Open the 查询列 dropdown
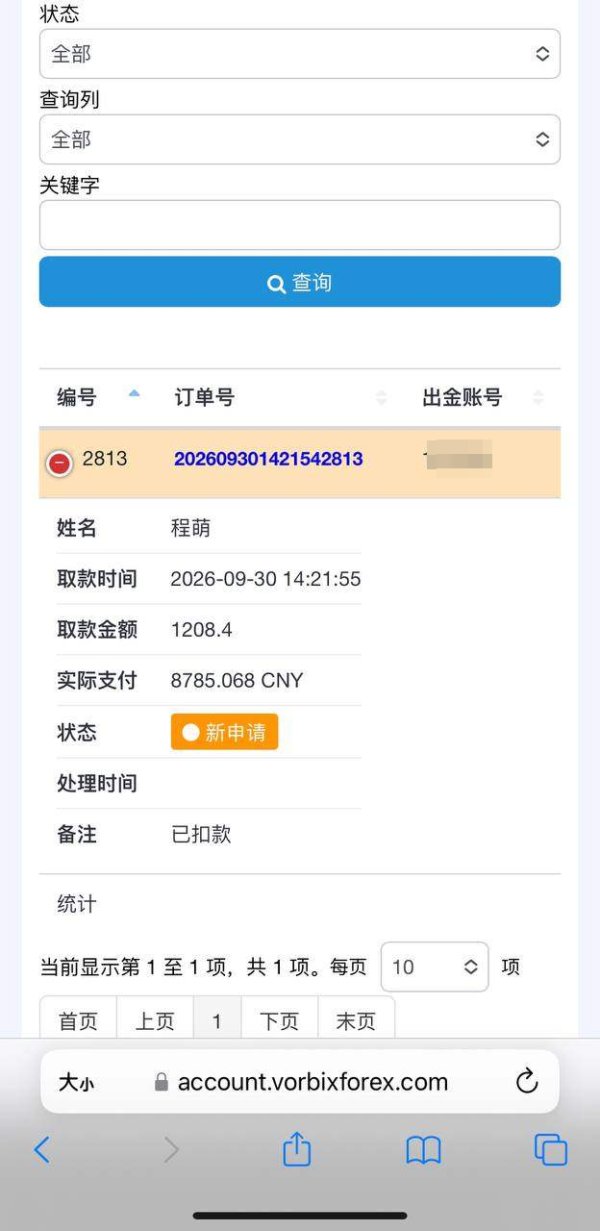This screenshot has height=1231, width=600. (299, 140)
